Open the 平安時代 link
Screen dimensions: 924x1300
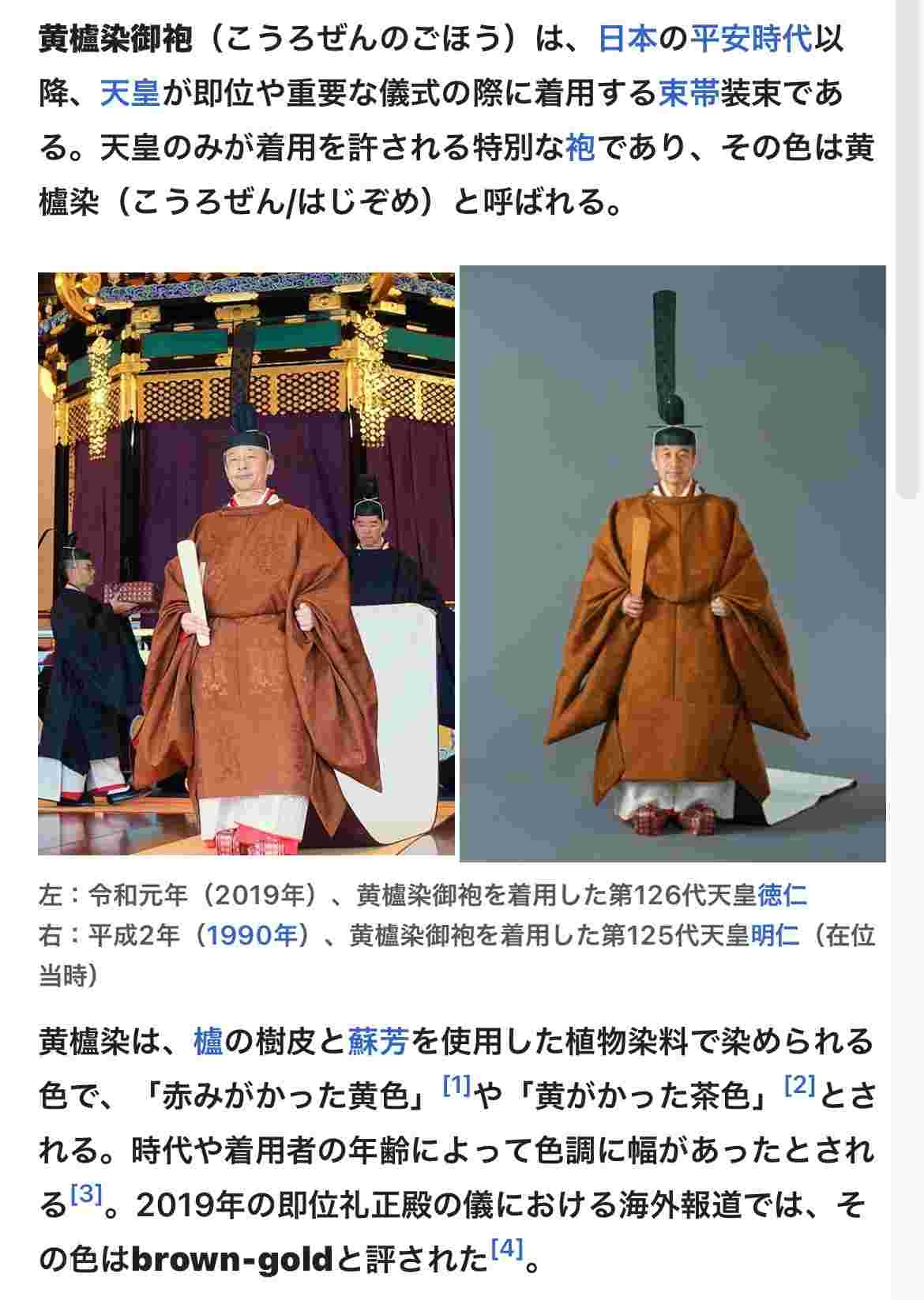click(x=751, y=39)
